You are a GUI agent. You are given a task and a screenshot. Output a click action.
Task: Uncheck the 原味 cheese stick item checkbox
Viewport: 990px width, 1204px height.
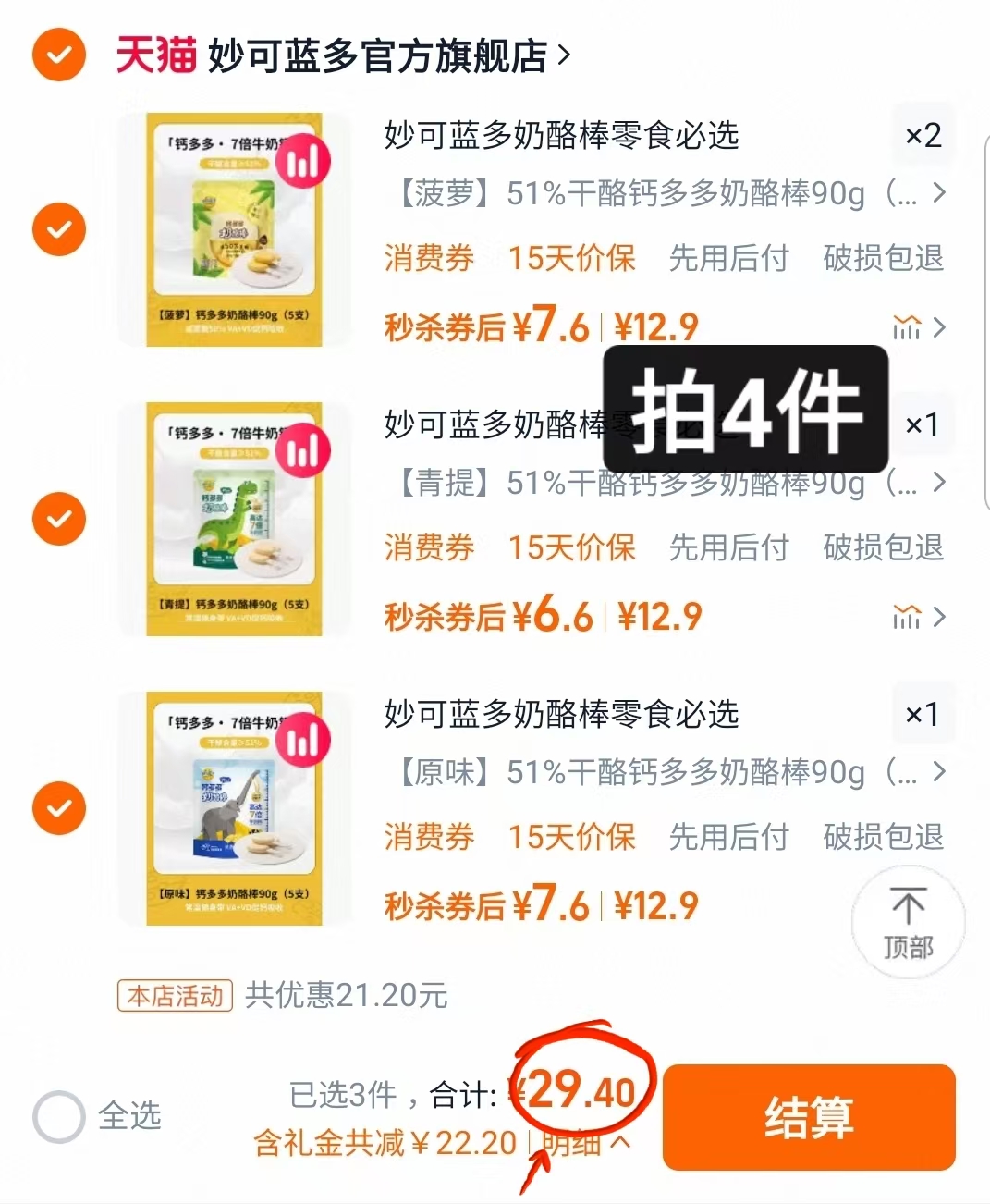[58, 807]
